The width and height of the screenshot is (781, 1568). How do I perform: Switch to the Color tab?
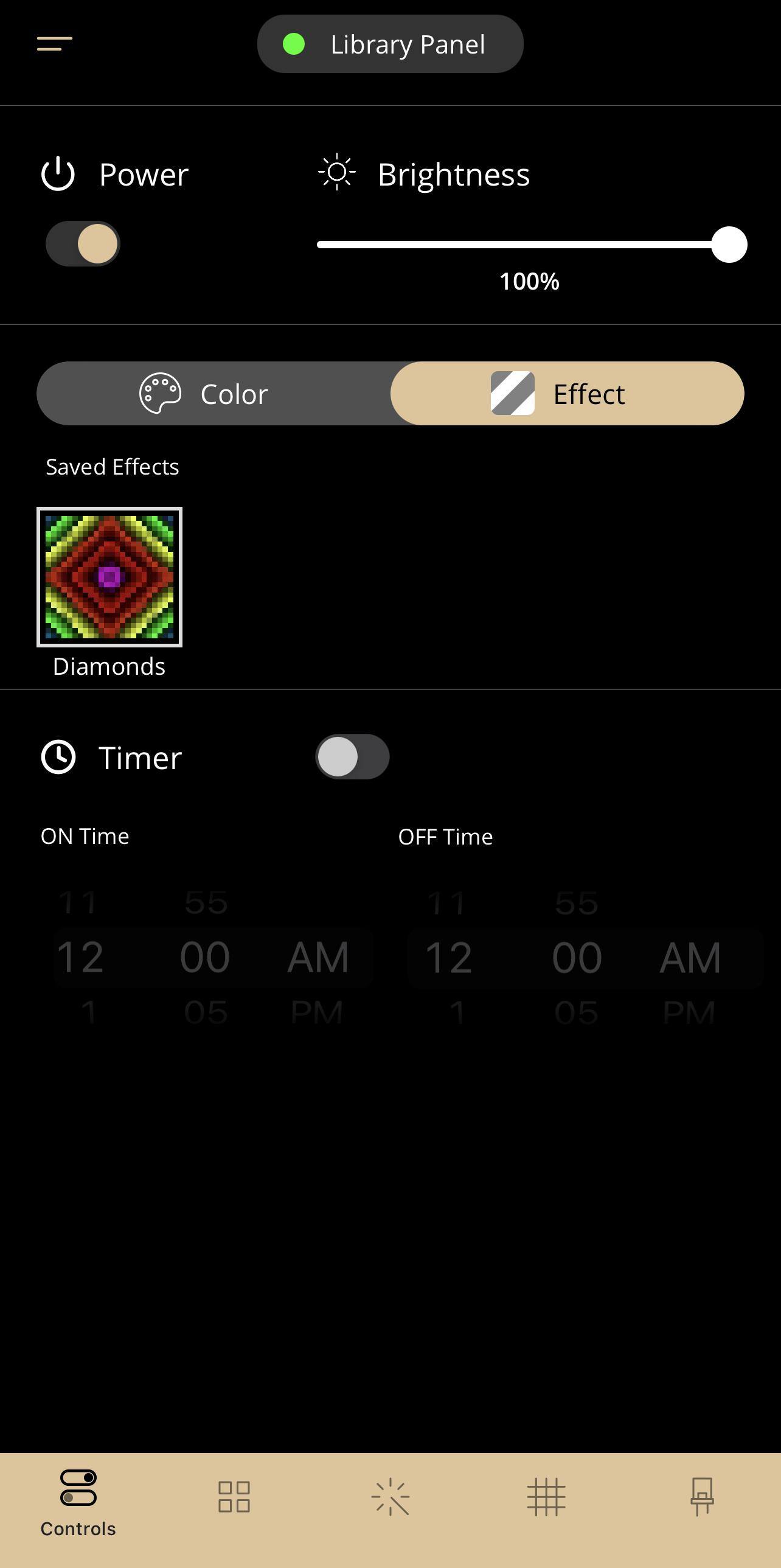213,394
